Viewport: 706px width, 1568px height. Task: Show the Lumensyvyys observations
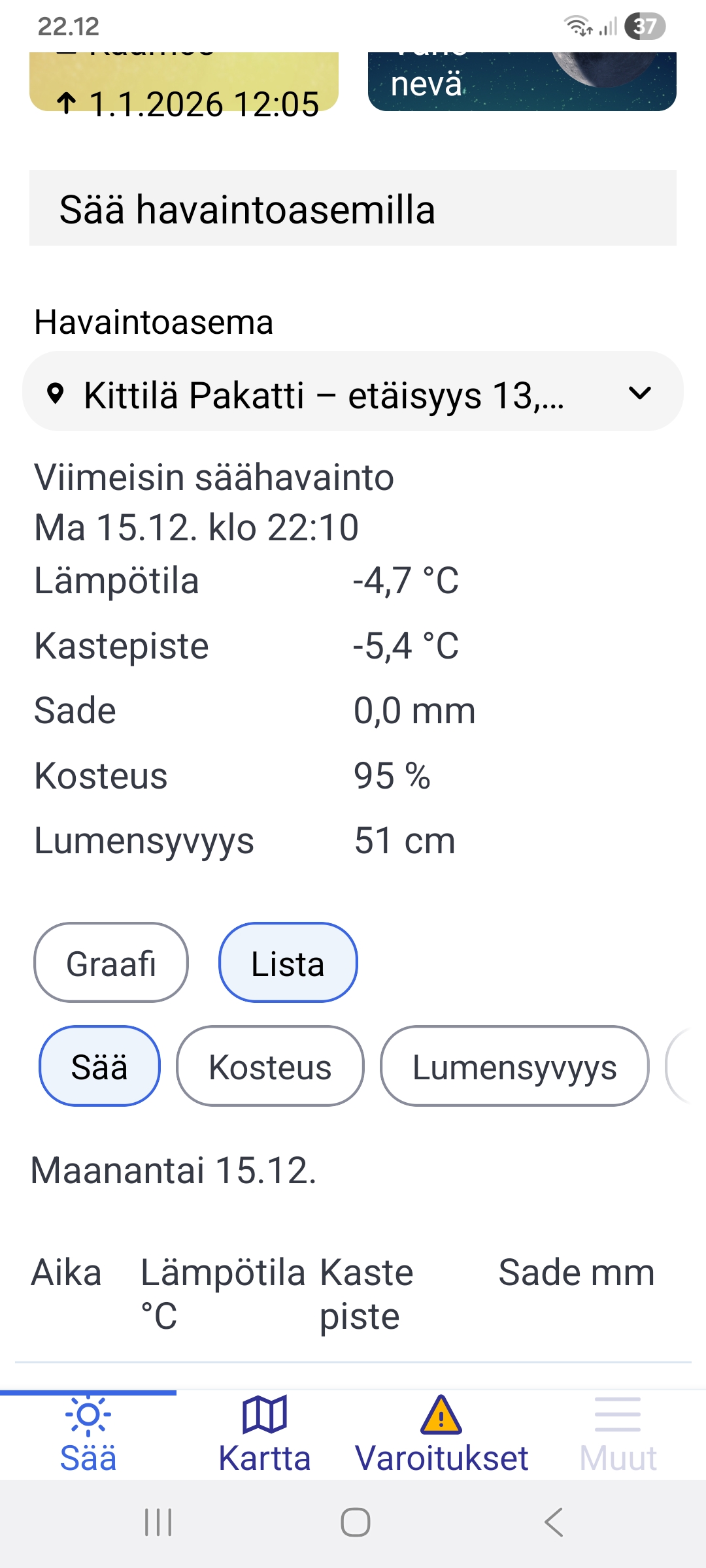pos(514,1066)
